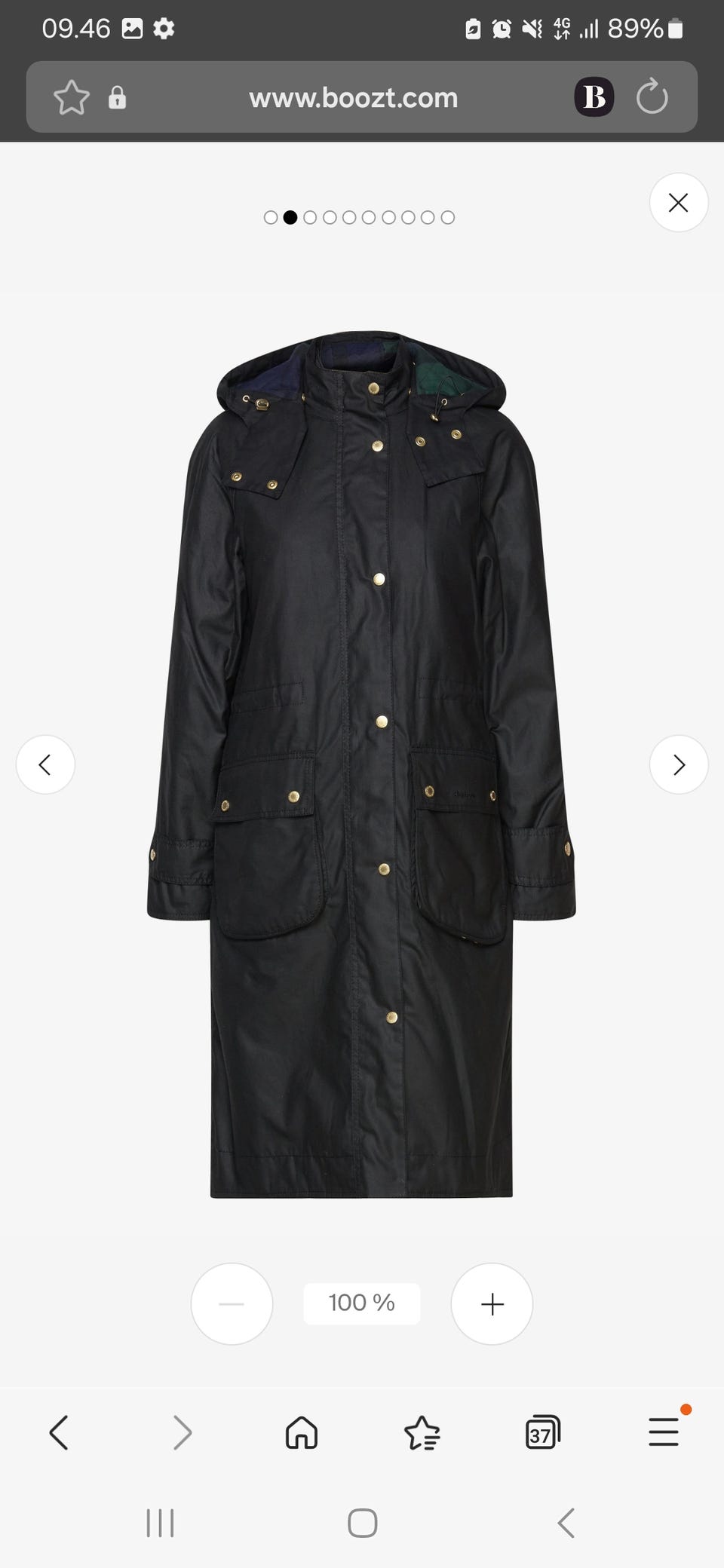724x1568 pixels.
Task: Show the next product image
Action: (678, 764)
